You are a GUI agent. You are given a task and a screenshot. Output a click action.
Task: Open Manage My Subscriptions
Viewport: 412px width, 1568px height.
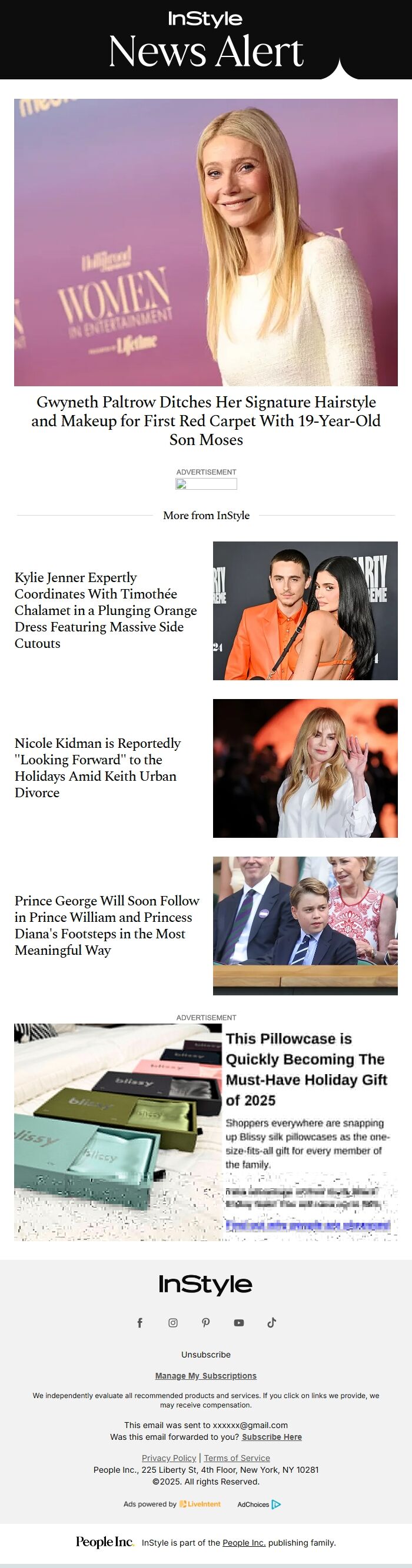[x=206, y=1376]
